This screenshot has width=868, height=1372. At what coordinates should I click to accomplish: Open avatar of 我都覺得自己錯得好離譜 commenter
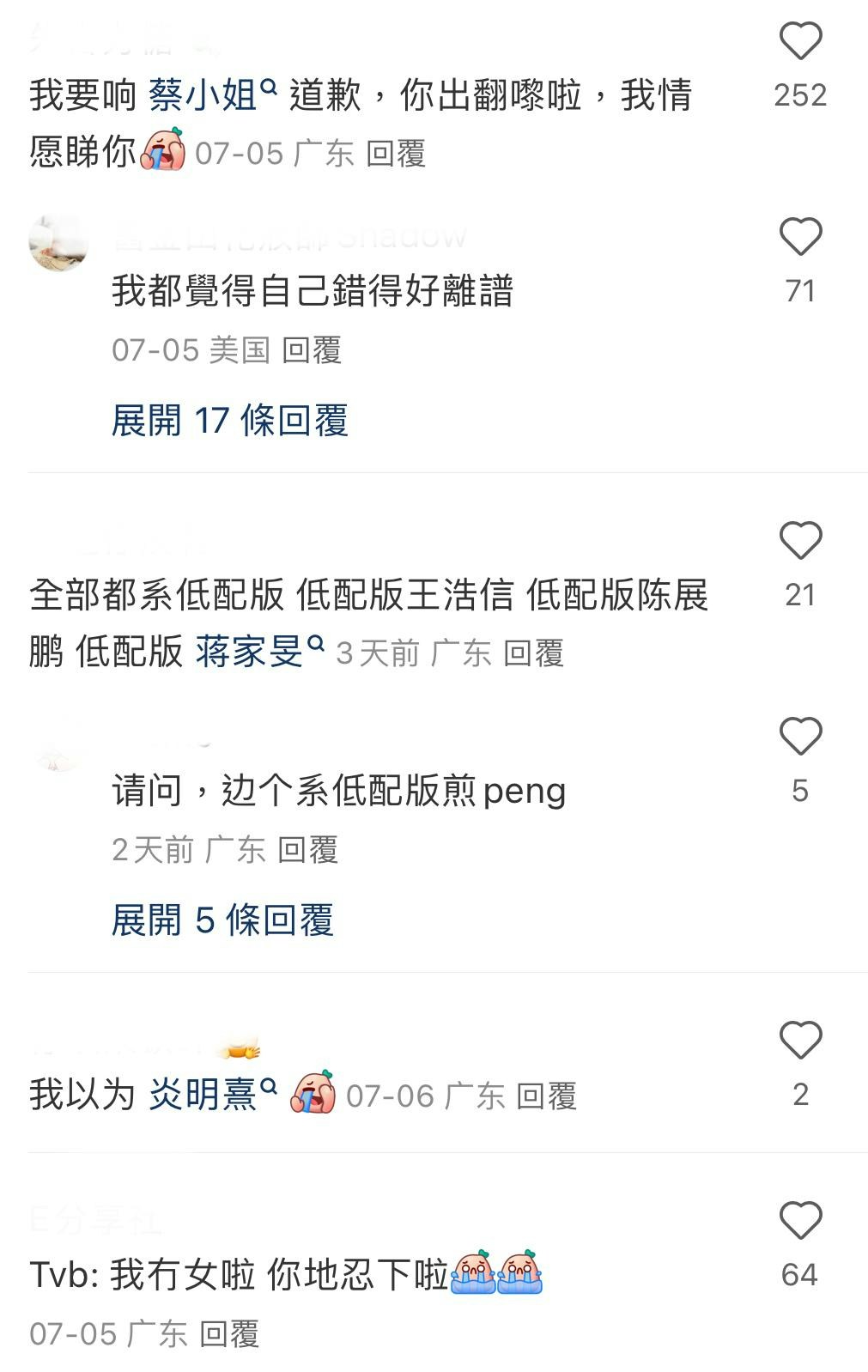pyautogui.click(x=58, y=244)
